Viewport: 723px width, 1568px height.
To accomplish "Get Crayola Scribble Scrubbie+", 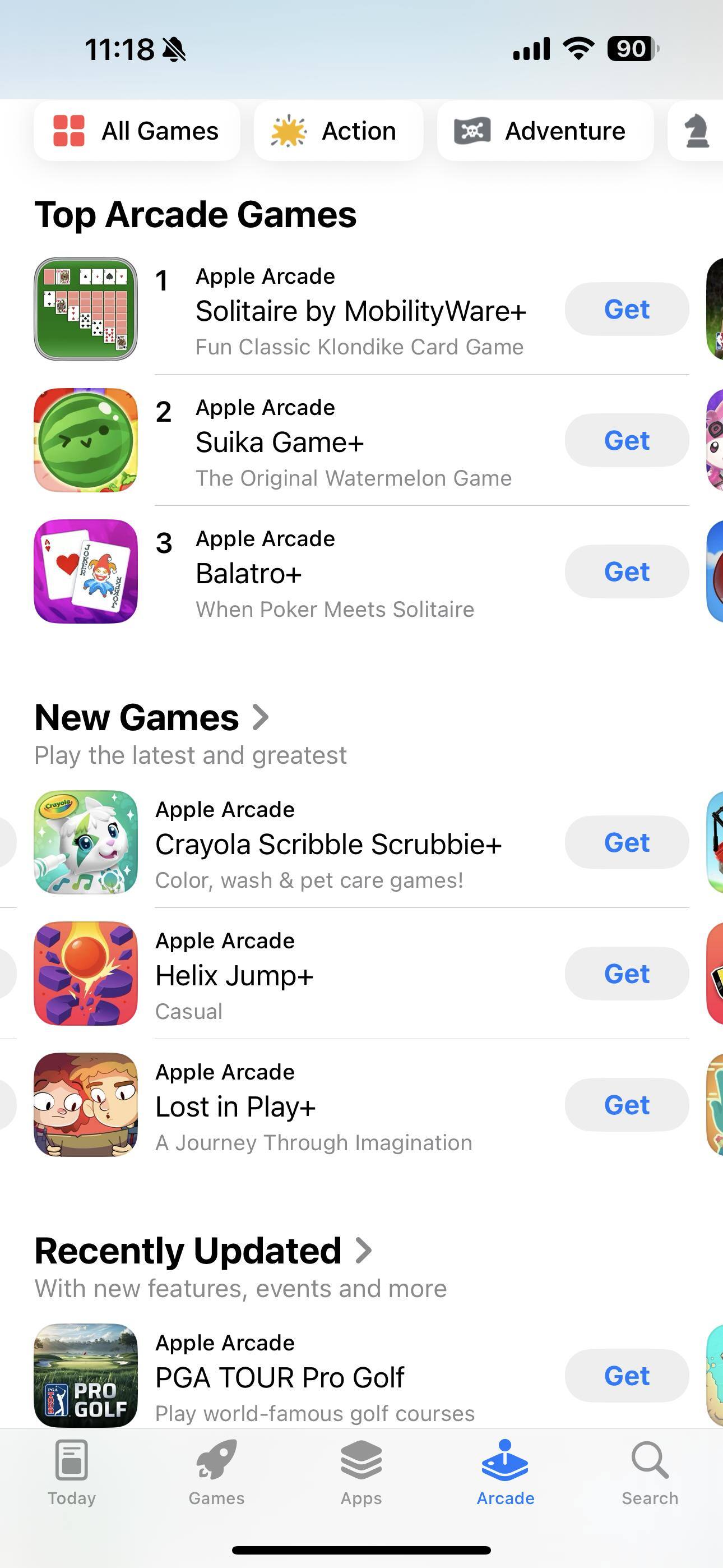I will pos(626,843).
